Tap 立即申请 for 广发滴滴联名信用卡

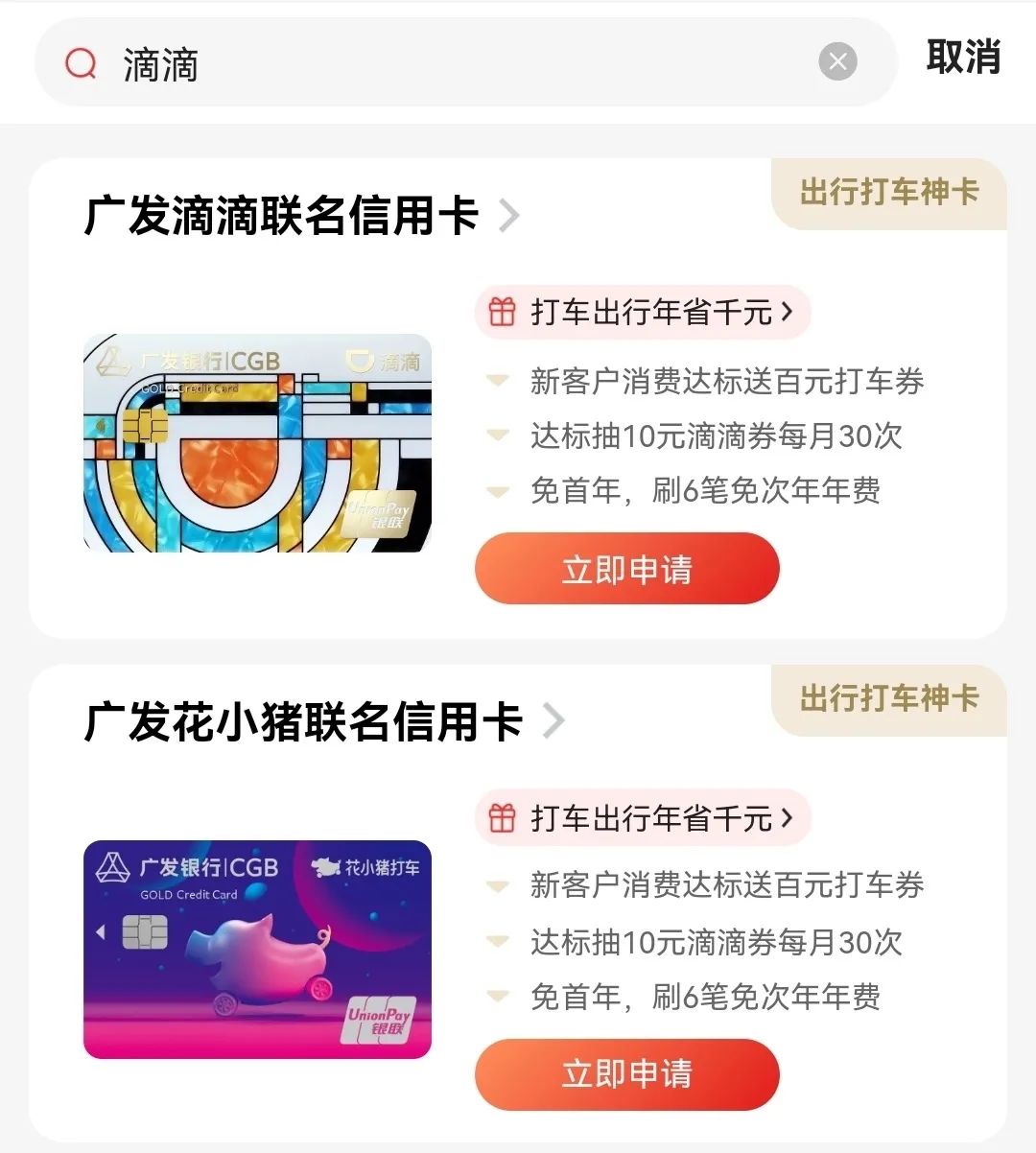click(x=626, y=570)
